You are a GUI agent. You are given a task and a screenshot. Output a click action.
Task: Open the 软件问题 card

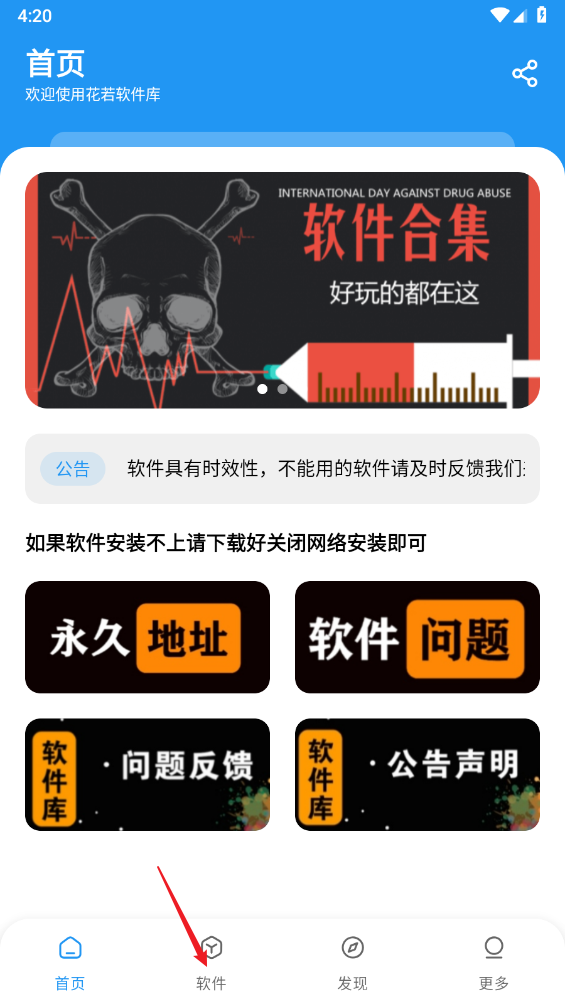(x=418, y=637)
